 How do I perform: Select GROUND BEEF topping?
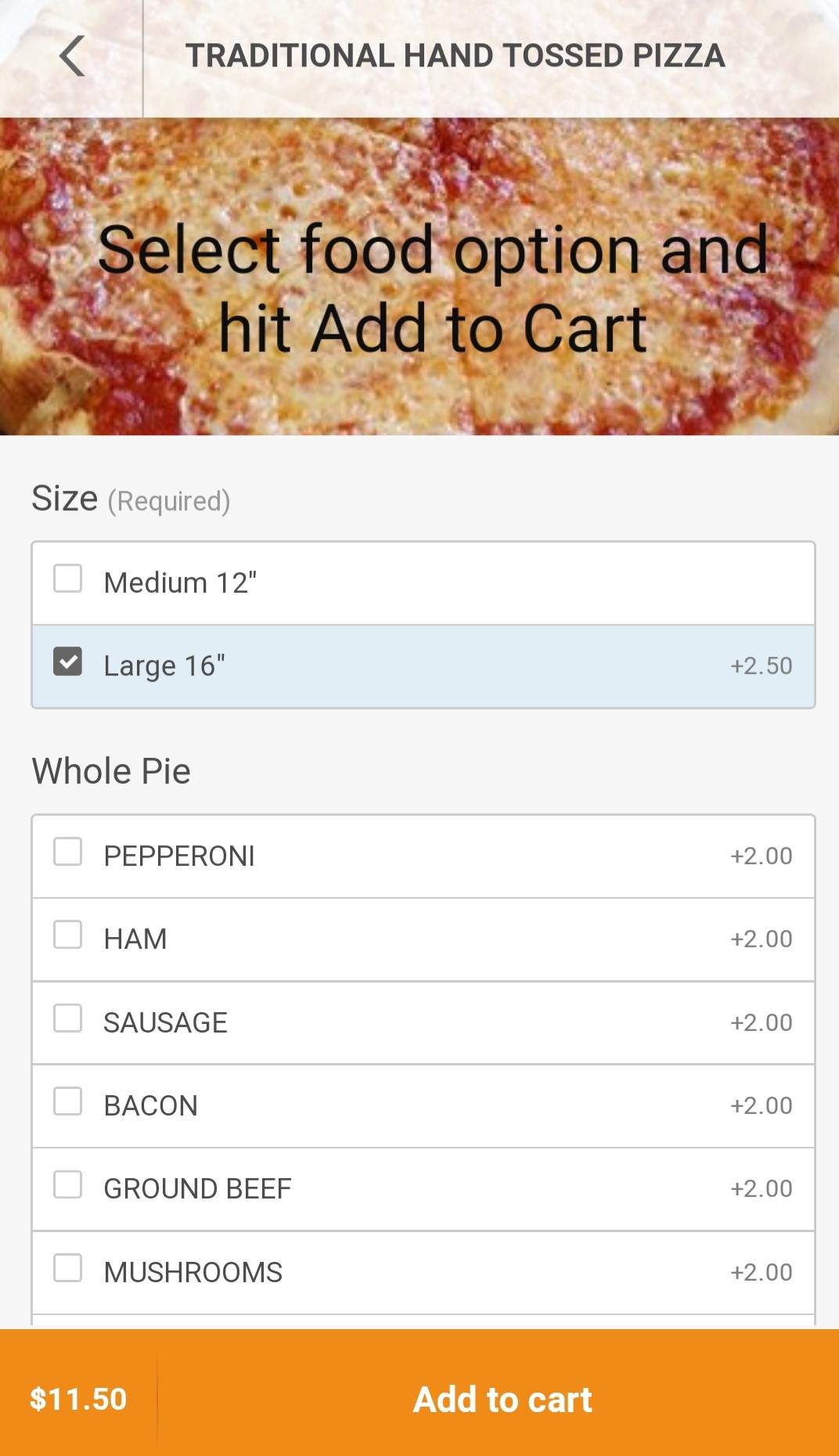[423, 1189]
